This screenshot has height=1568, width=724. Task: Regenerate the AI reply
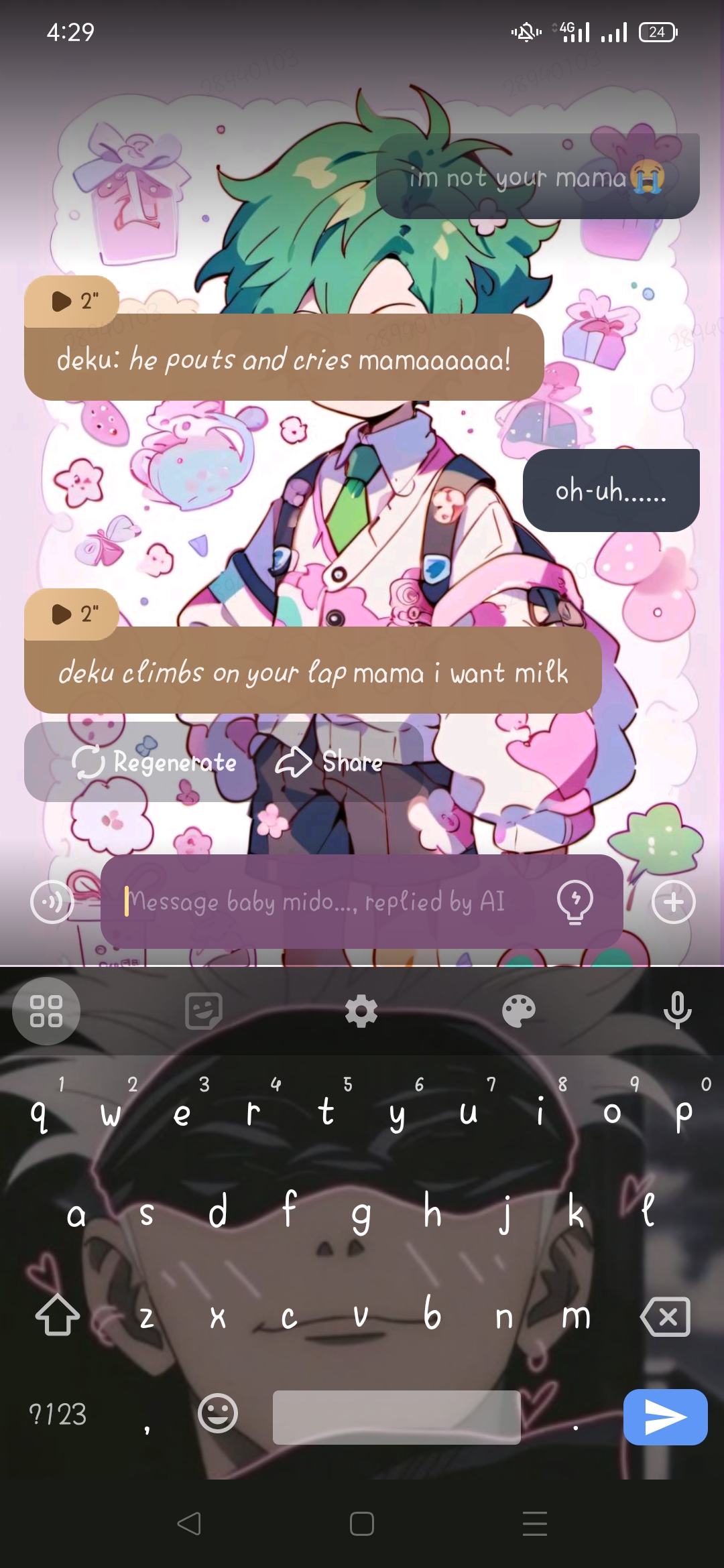click(155, 762)
